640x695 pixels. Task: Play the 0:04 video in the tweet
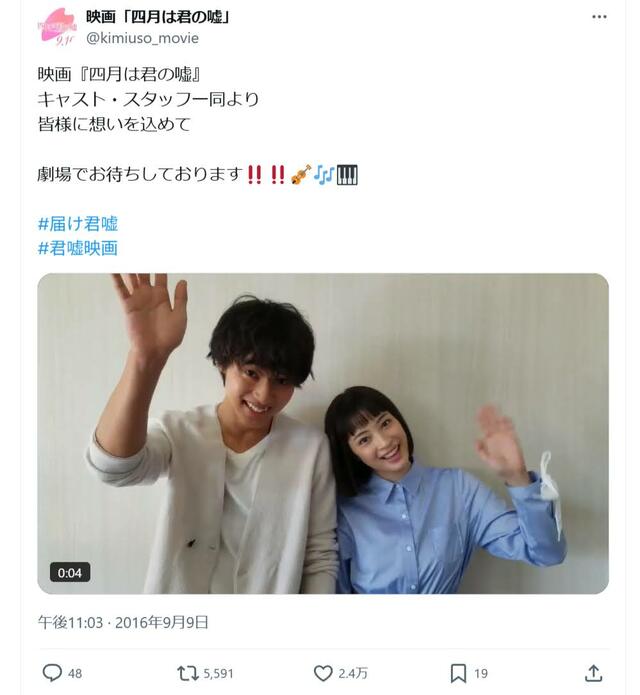tap(322, 433)
